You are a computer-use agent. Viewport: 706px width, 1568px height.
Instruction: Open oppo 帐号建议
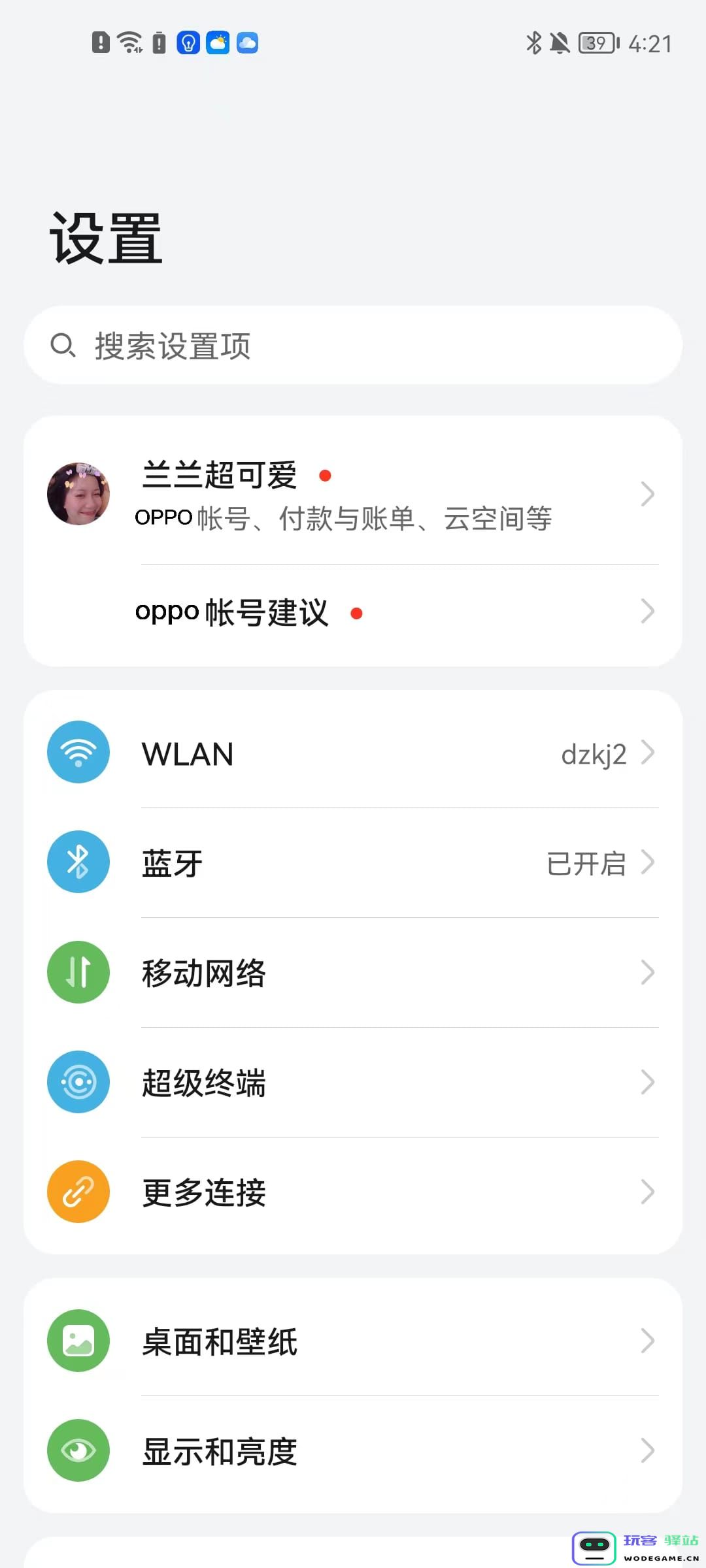pos(353,612)
